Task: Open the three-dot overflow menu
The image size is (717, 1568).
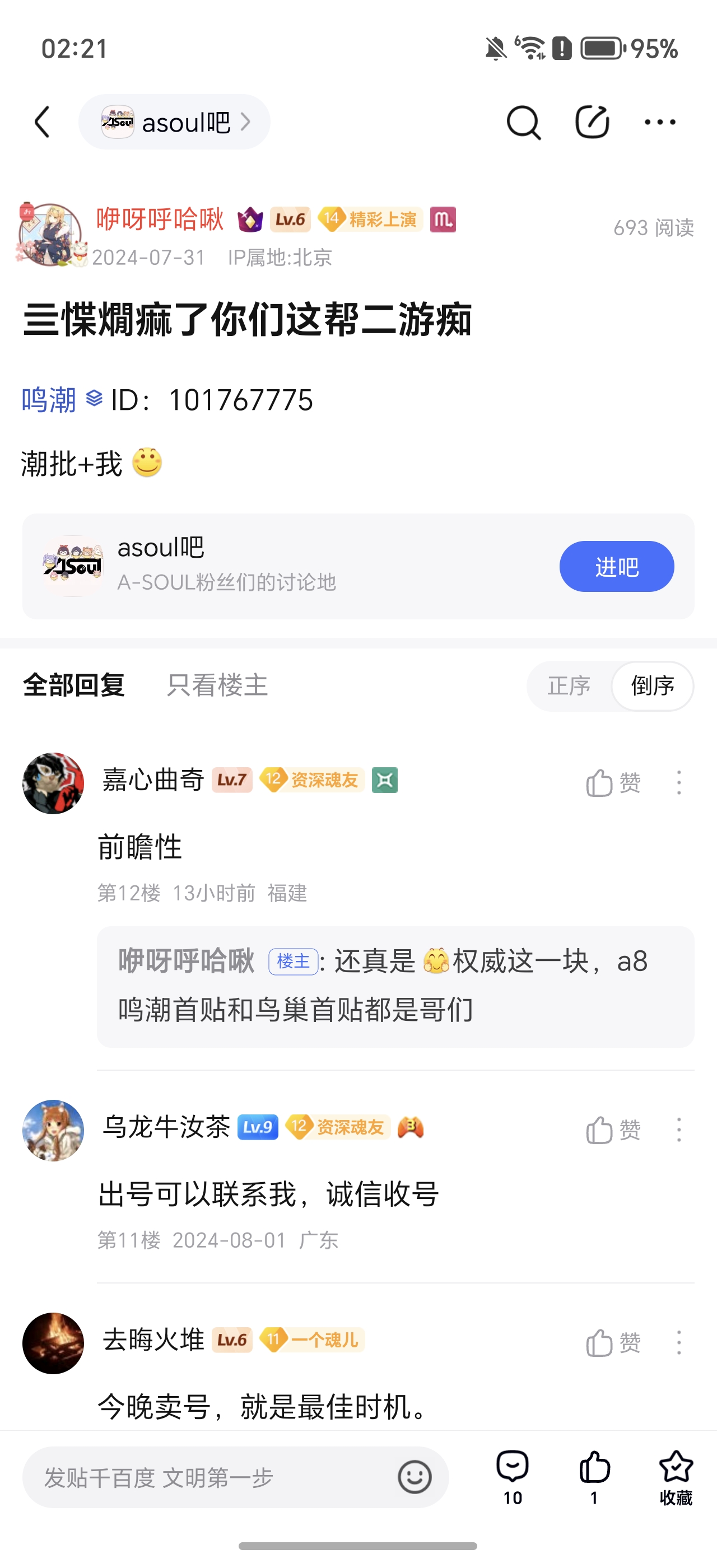Action: pos(660,122)
